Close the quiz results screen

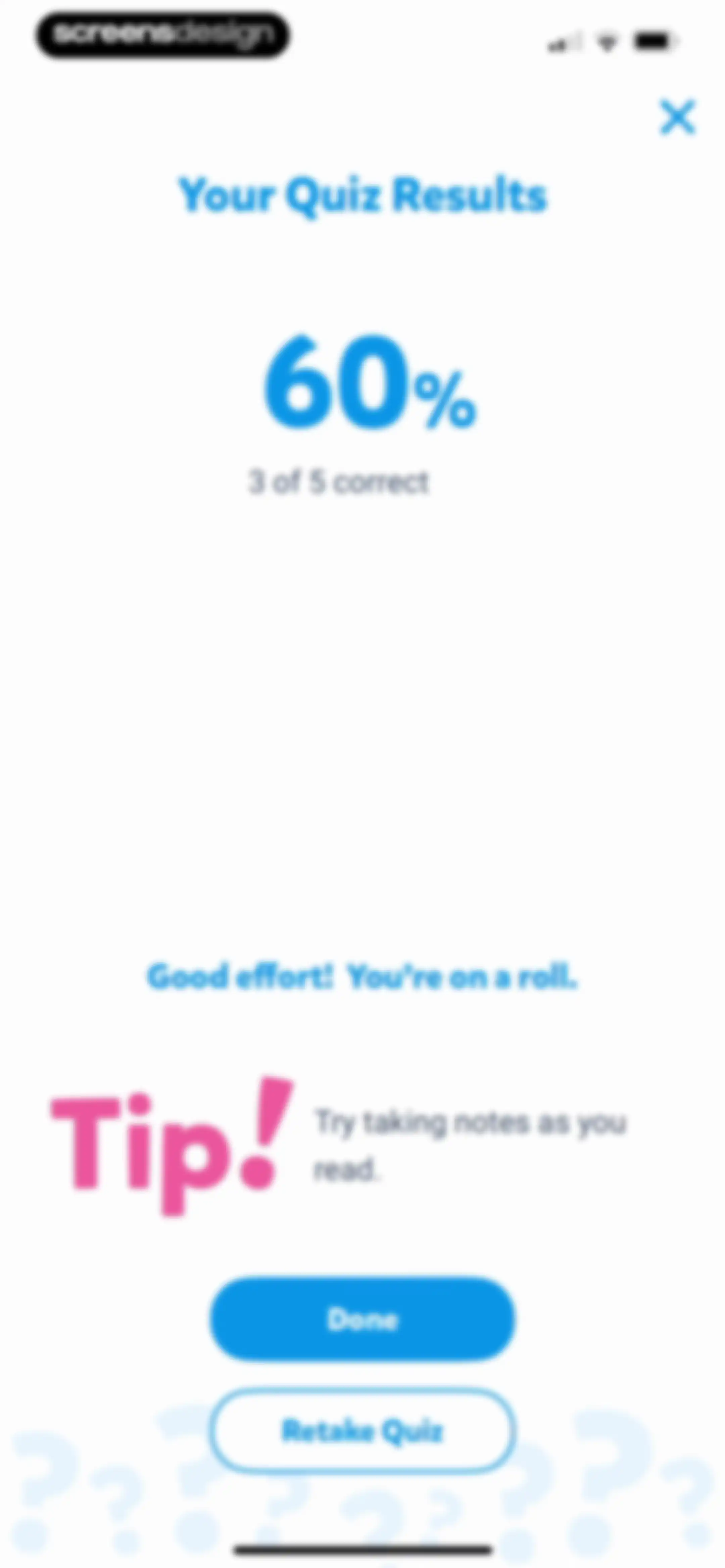(678, 117)
